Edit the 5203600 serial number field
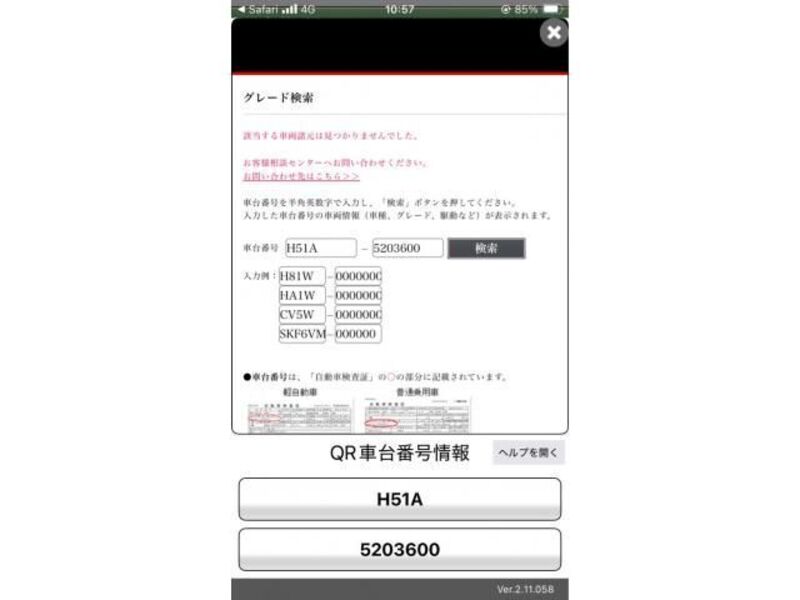 coord(407,248)
